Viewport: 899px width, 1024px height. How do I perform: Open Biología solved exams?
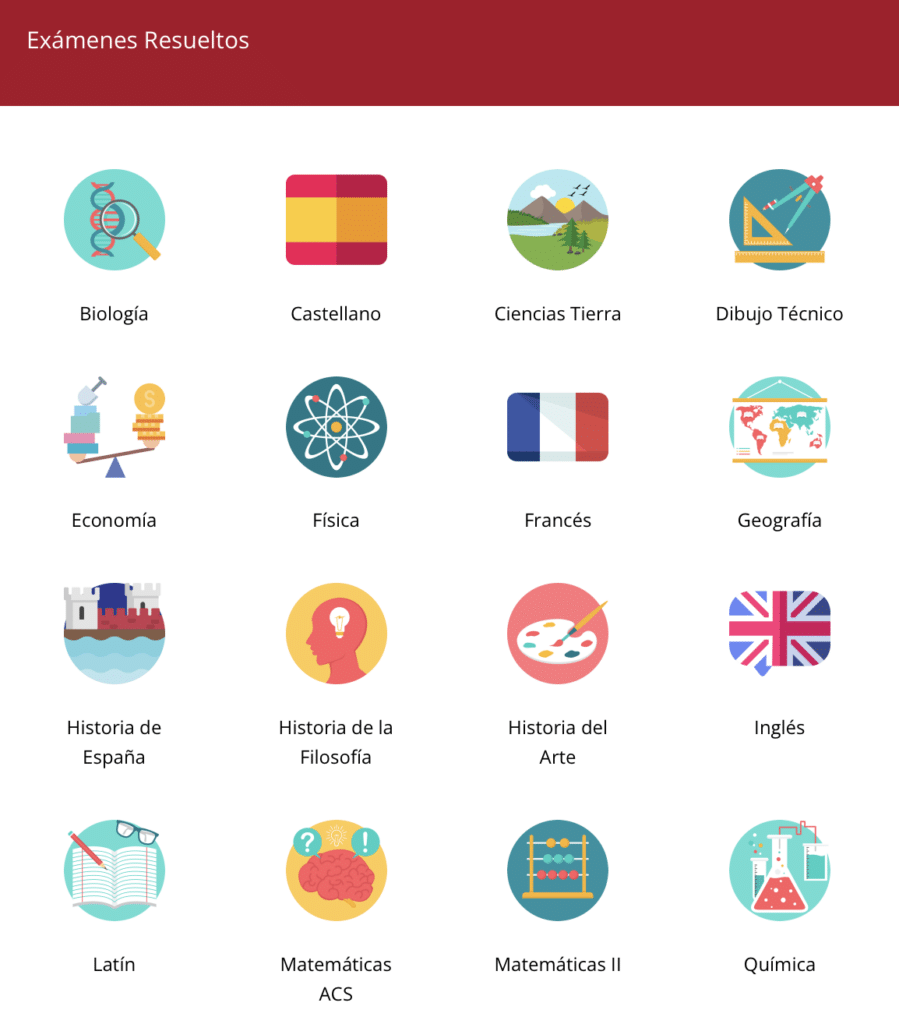pyautogui.click(x=113, y=220)
